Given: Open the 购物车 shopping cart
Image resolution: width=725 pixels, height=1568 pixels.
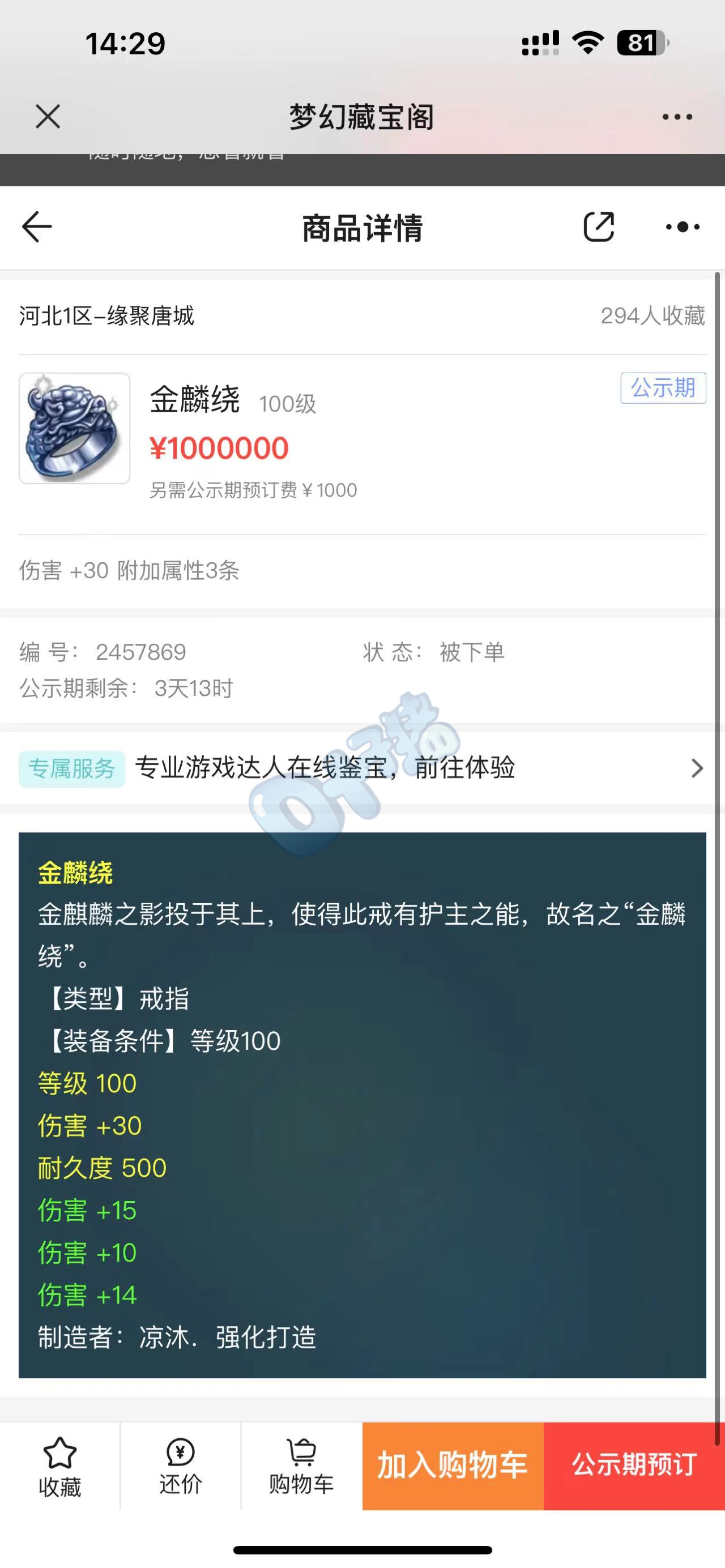Looking at the screenshot, I should point(301,1466).
